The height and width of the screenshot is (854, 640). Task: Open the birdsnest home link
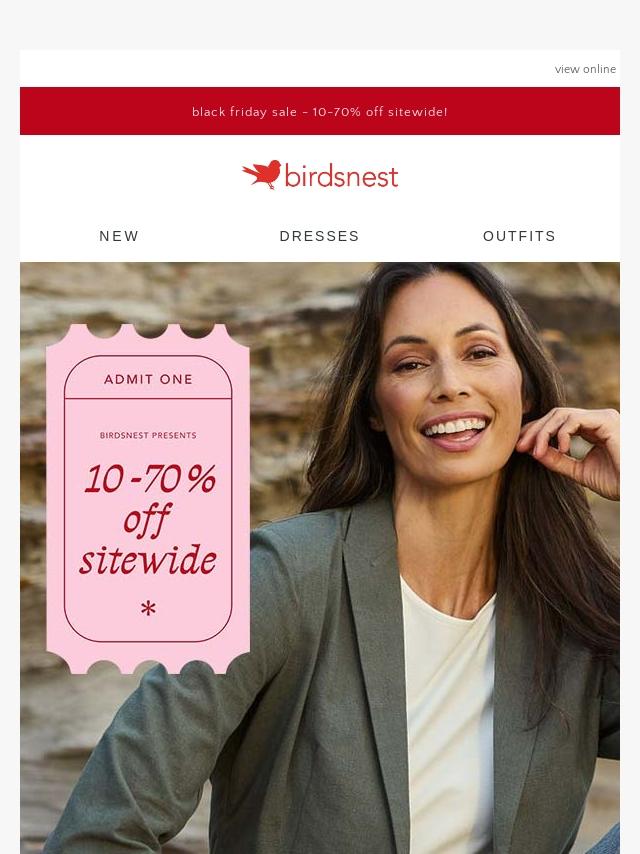[320, 175]
